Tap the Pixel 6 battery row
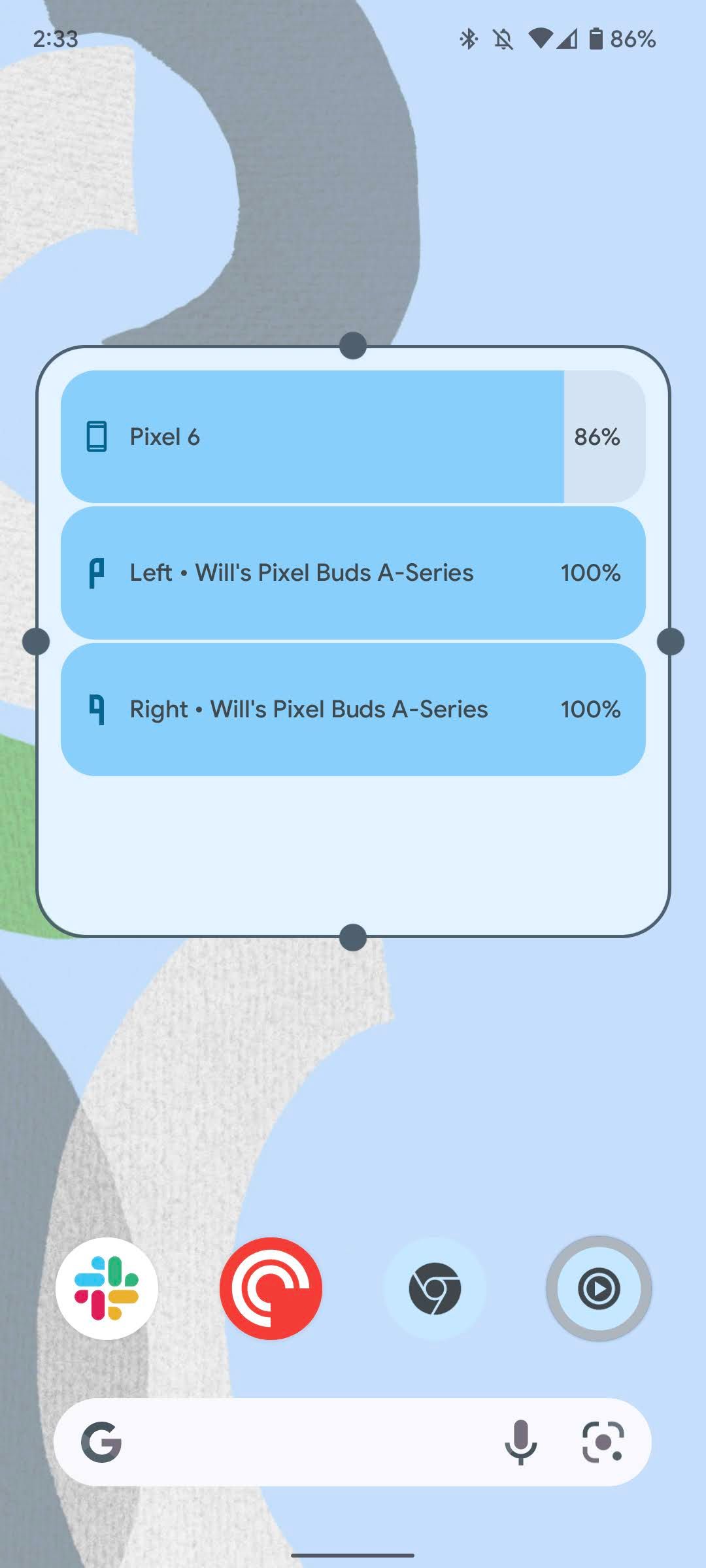This screenshot has width=706, height=1568. [353, 436]
